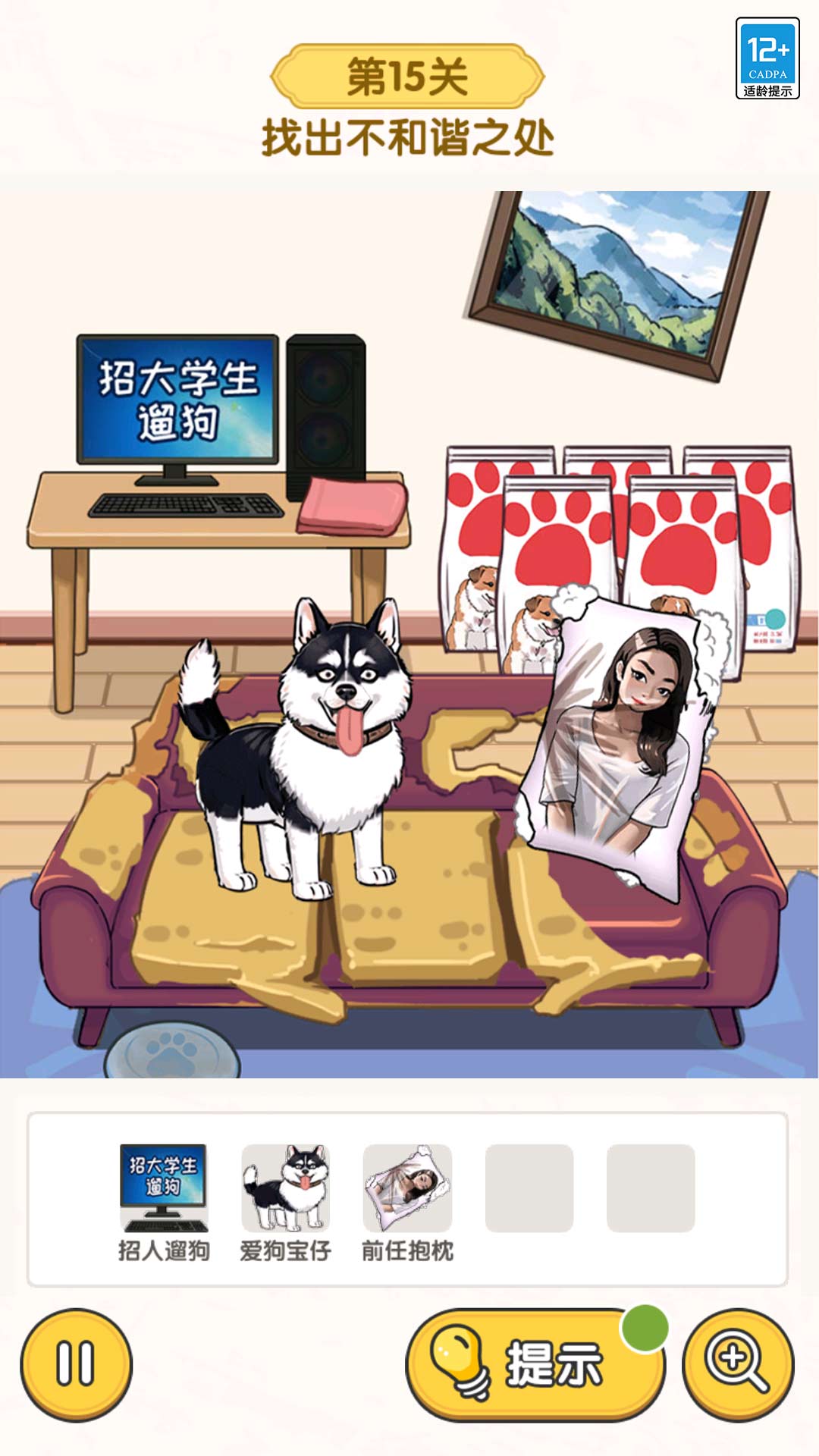Pause the game
The image size is (819, 1456).
[x=76, y=1363]
